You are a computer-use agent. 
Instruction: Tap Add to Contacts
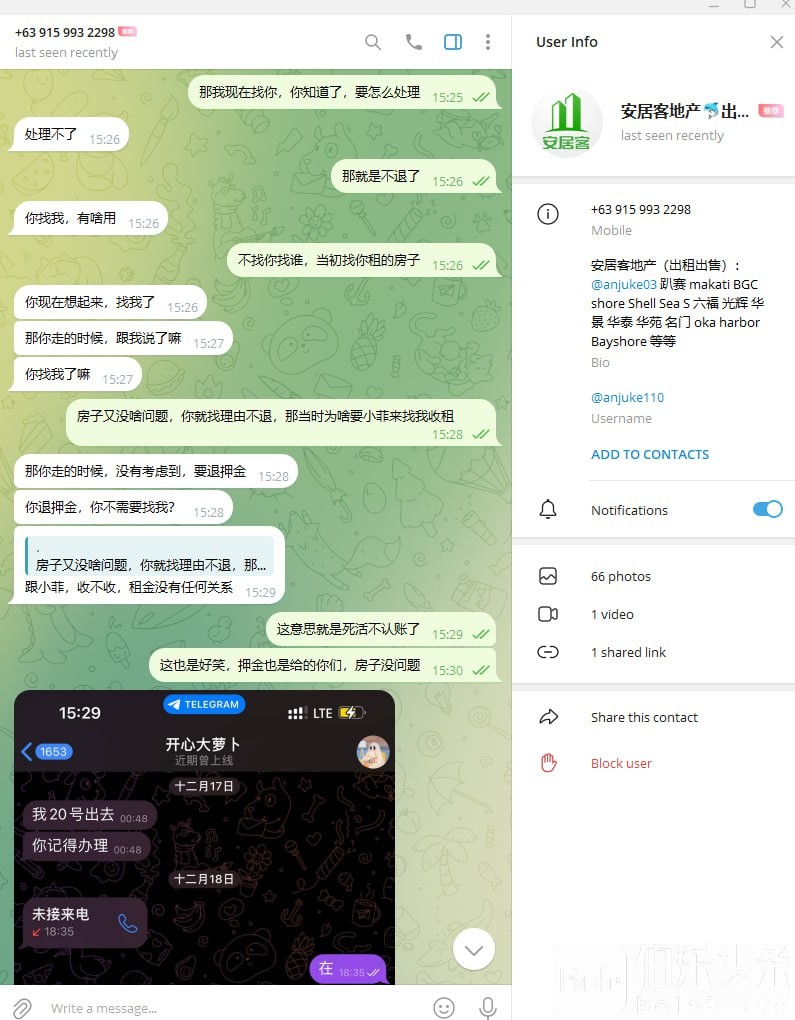[x=649, y=454]
